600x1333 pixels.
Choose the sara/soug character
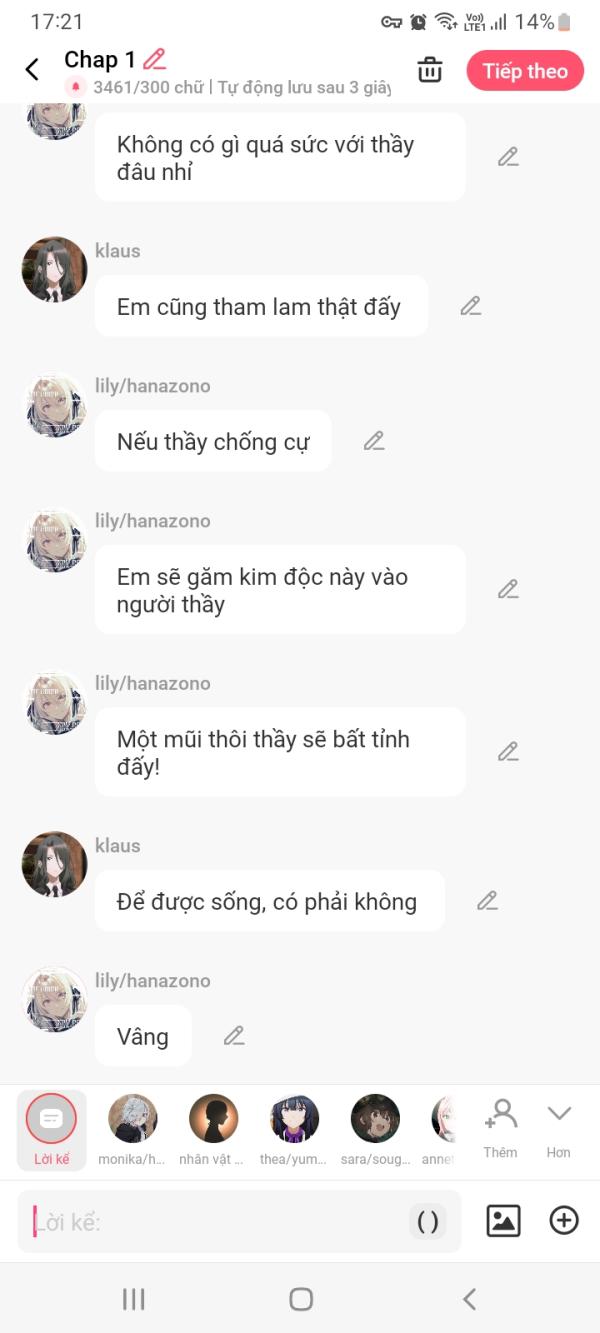(376, 1130)
